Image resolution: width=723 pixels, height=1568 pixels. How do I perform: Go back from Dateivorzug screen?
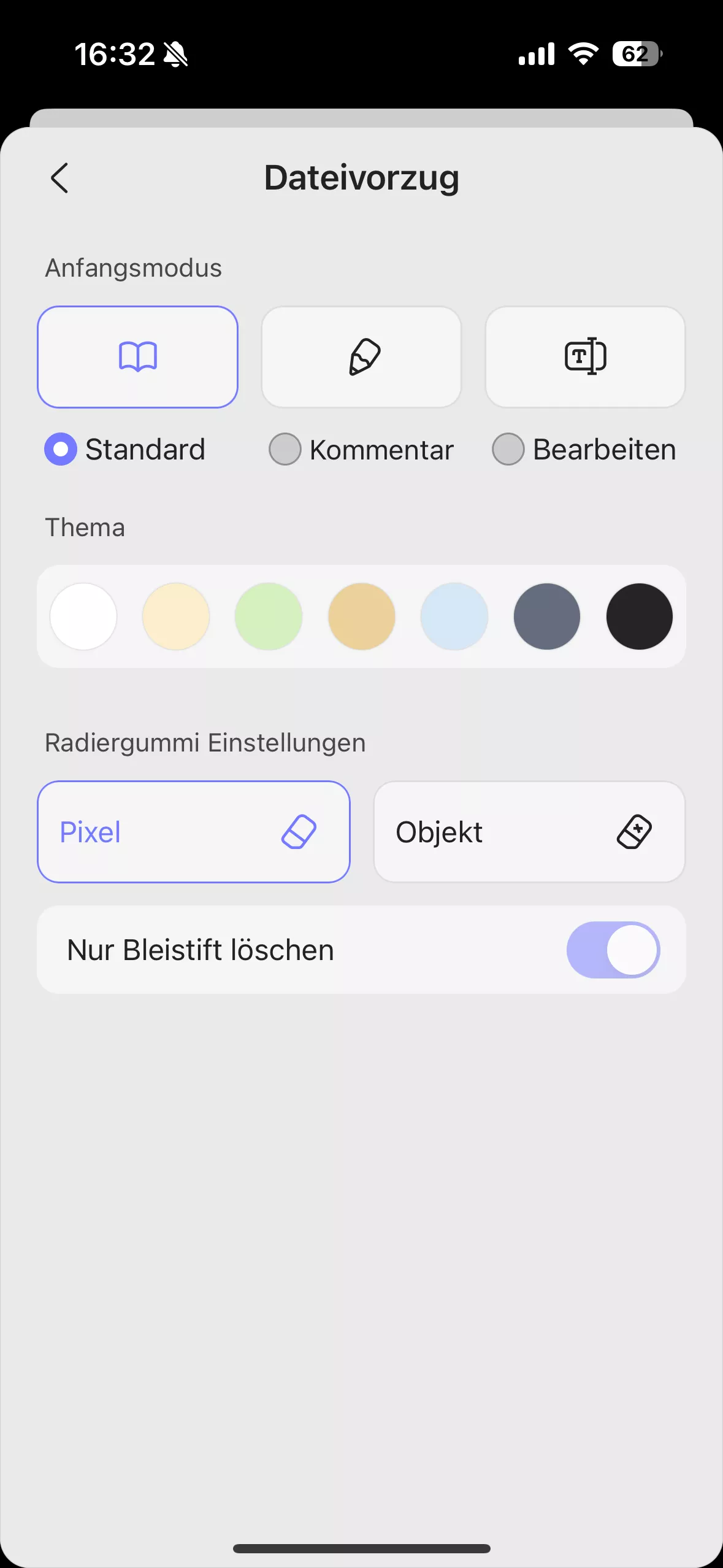point(59,179)
